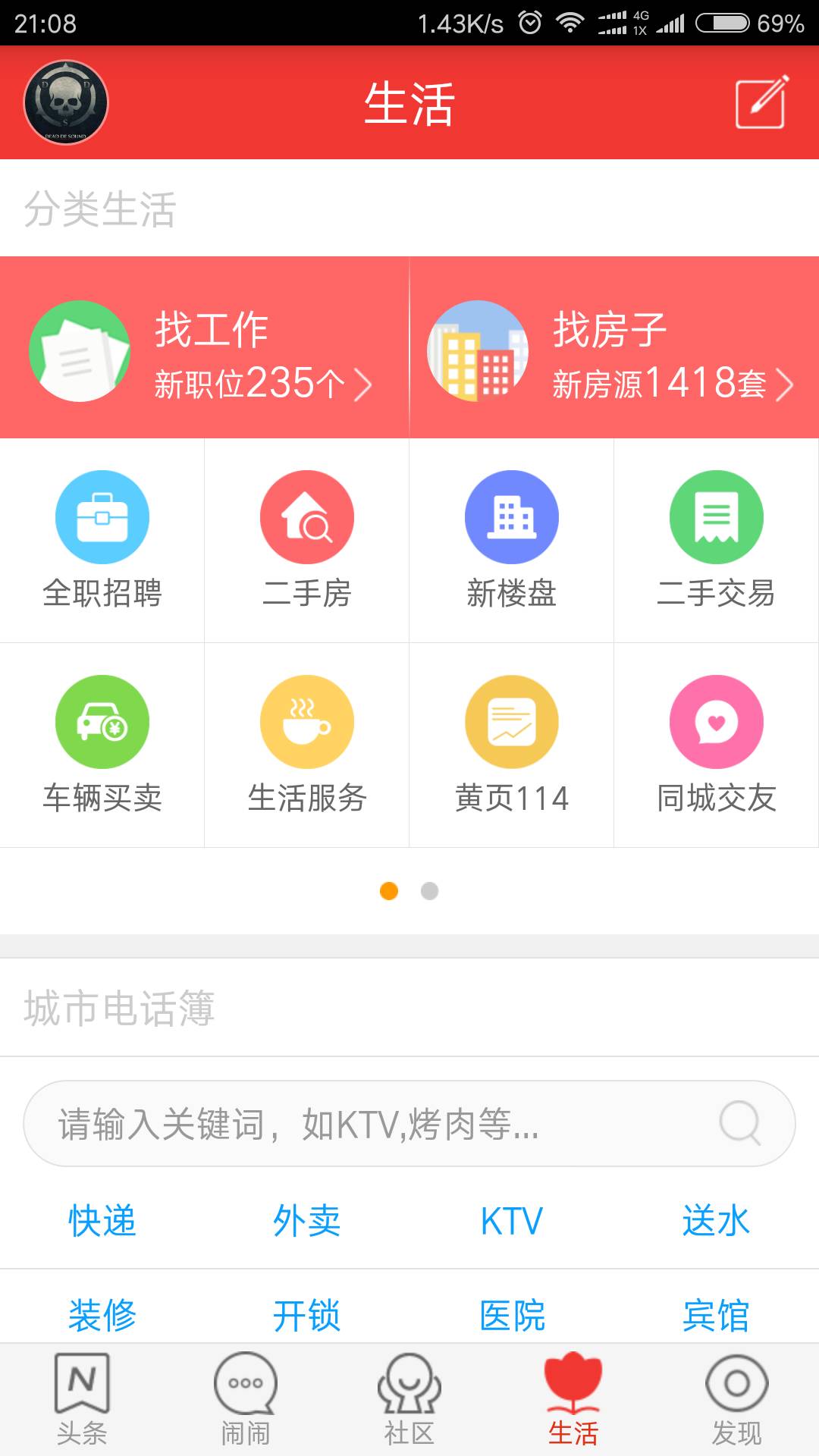The image size is (819, 1456).
Task: Open the 全职招聘 category
Action: [x=102, y=540]
